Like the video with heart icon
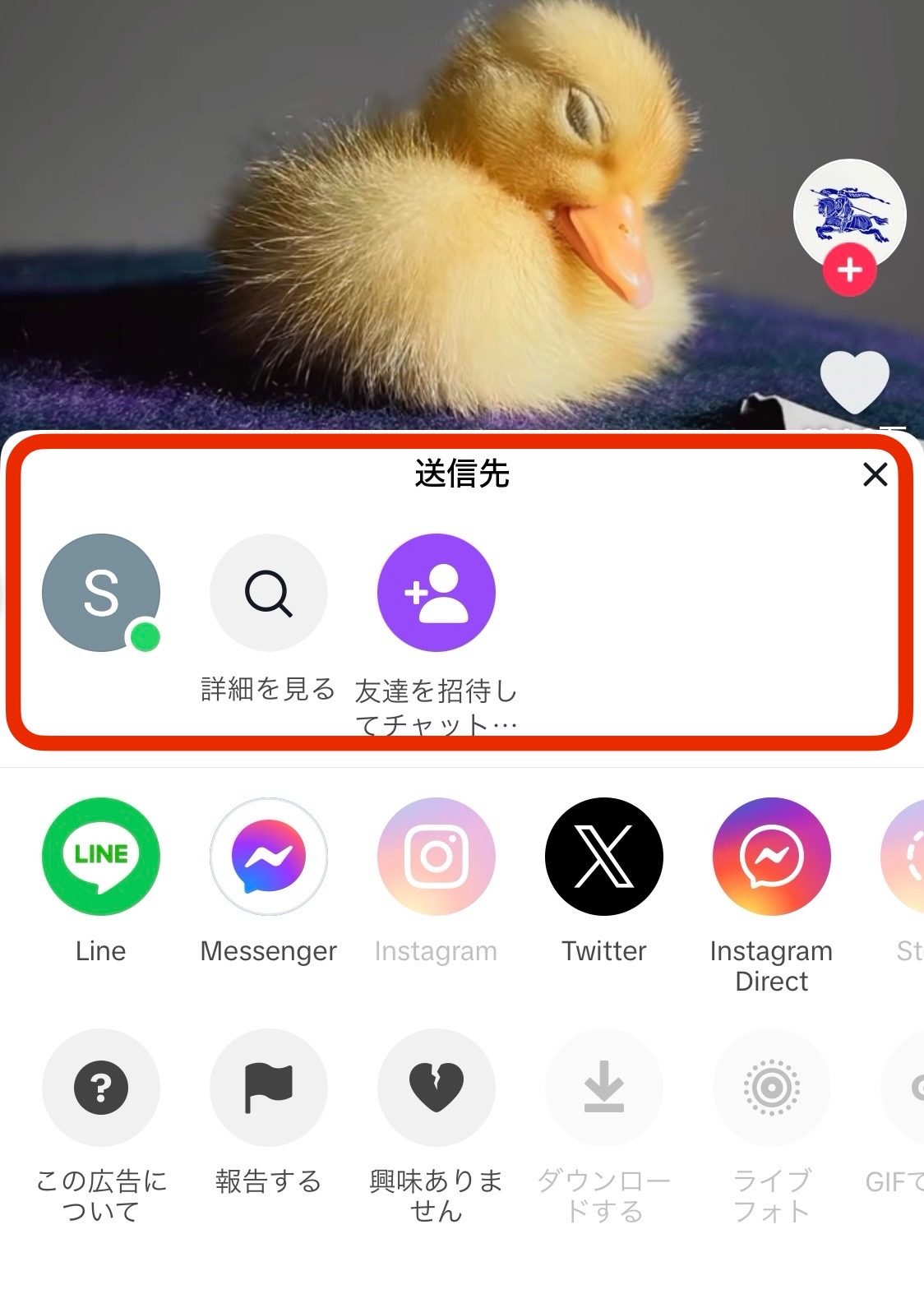Viewport: 924px width, 1294px height. point(855,381)
